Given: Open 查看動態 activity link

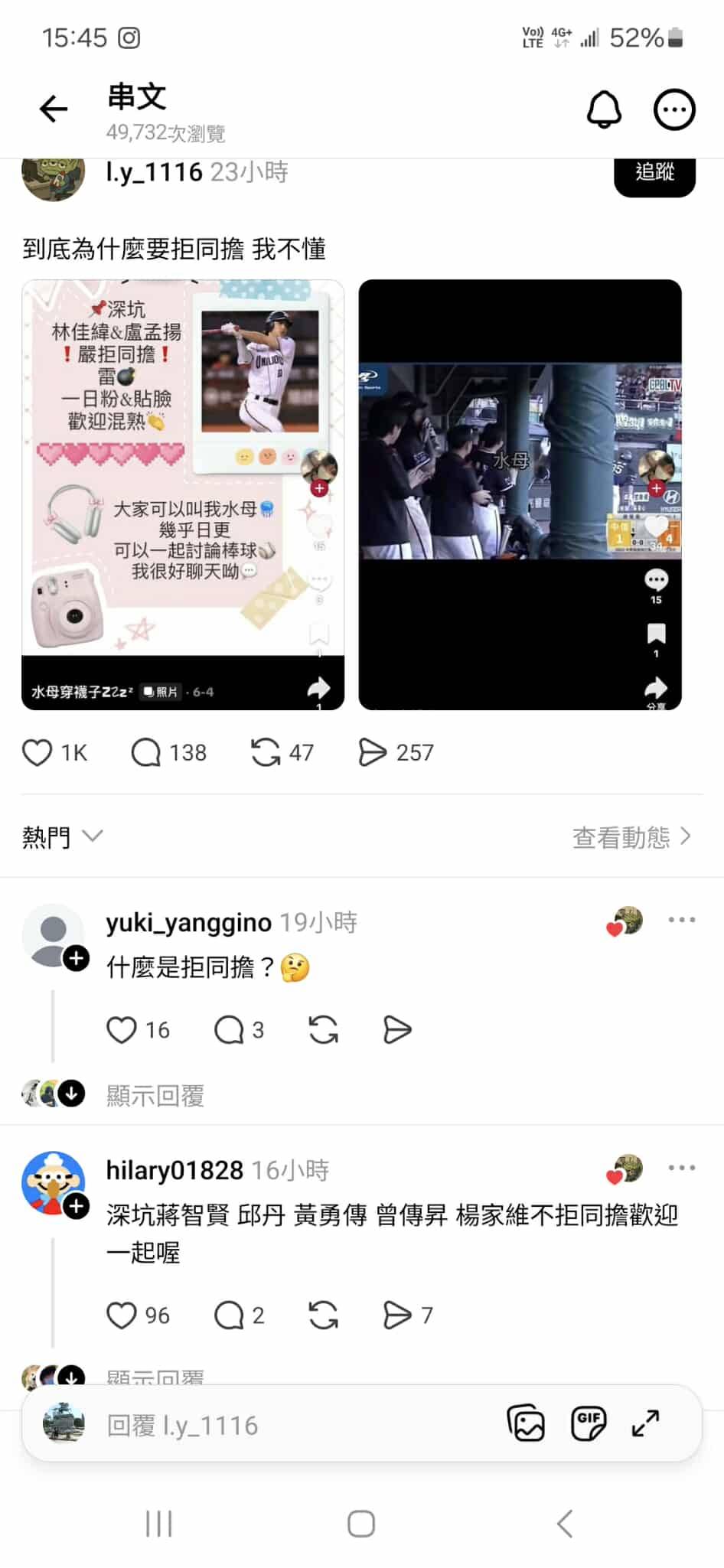Looking at the screenshot, I should [x=632, y=837].
